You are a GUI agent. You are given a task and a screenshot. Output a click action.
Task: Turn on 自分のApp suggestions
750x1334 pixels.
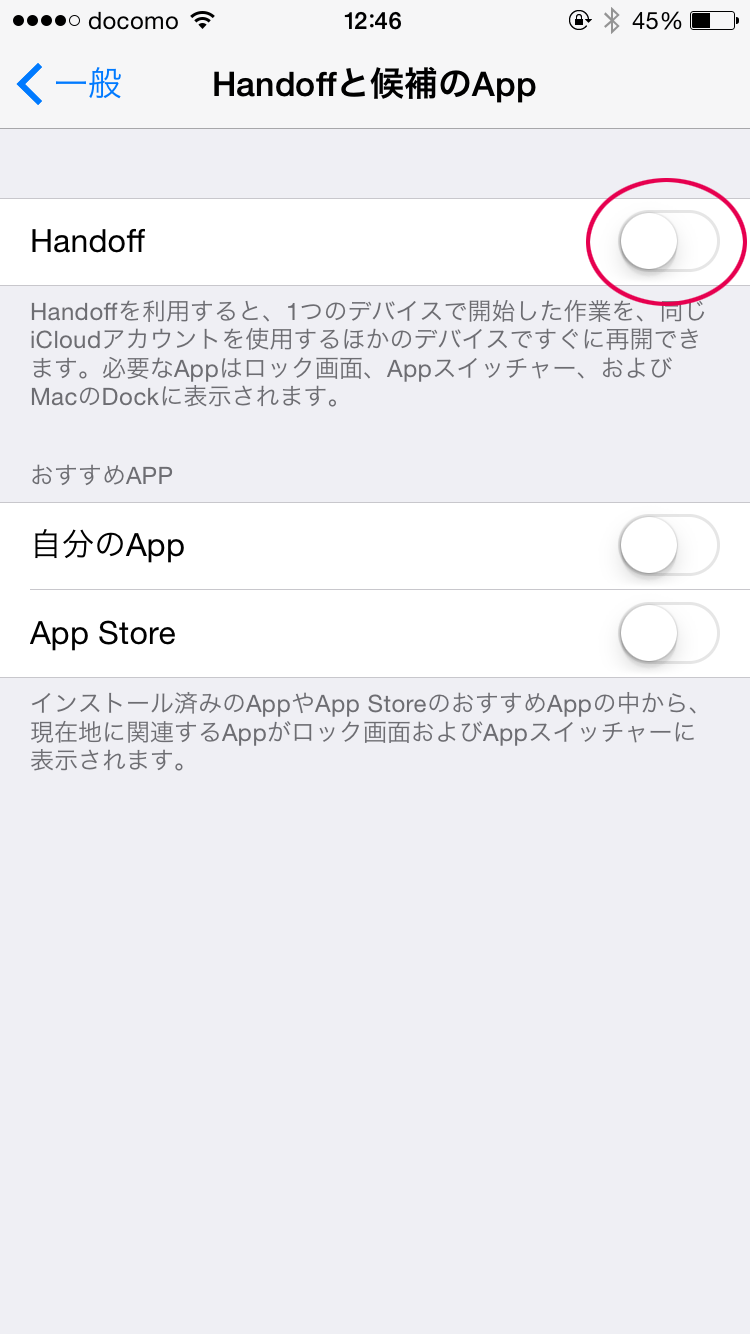(669, 546)
